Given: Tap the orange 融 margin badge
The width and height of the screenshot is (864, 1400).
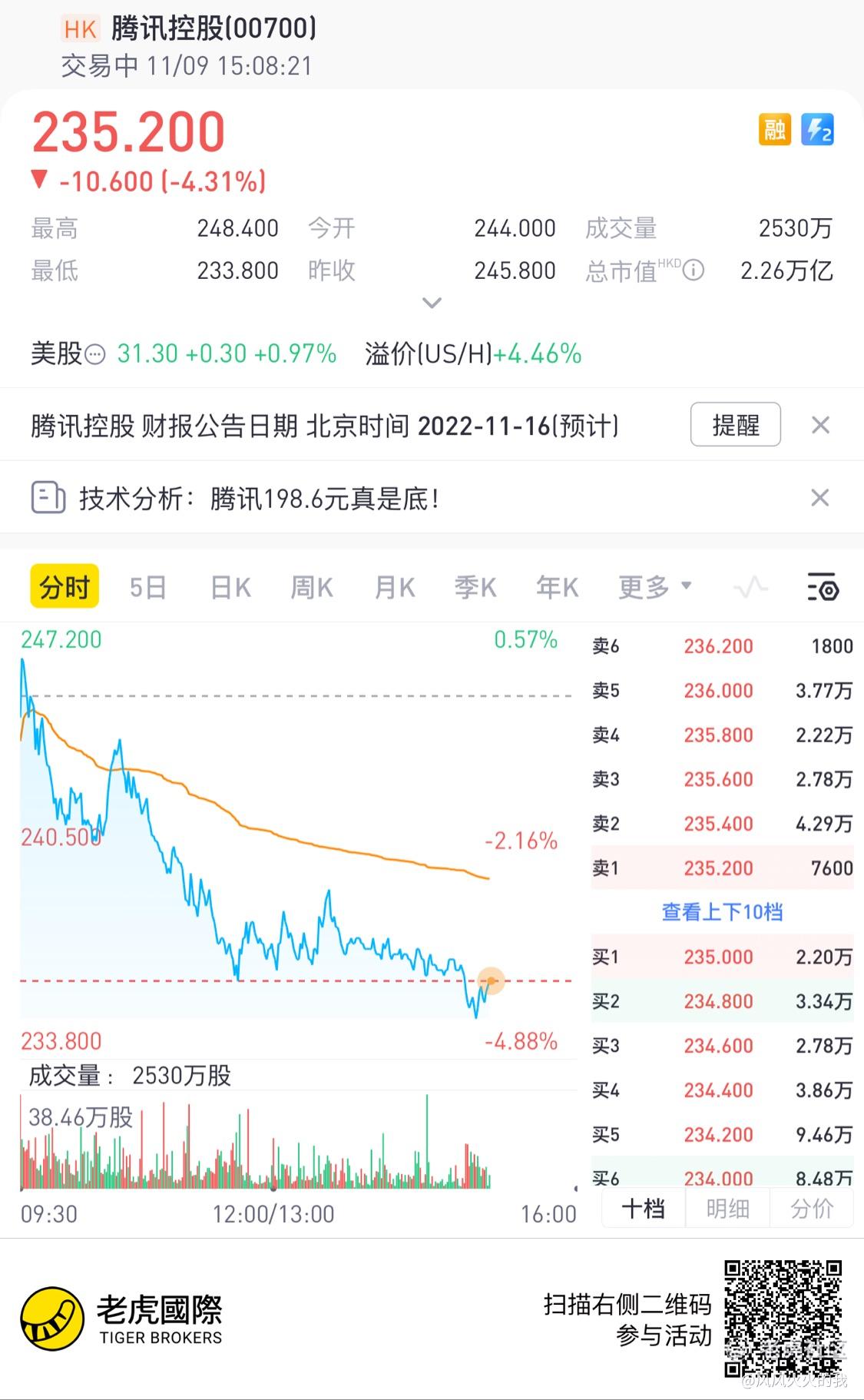Looking at the screenshot, I should coord(774,129).
